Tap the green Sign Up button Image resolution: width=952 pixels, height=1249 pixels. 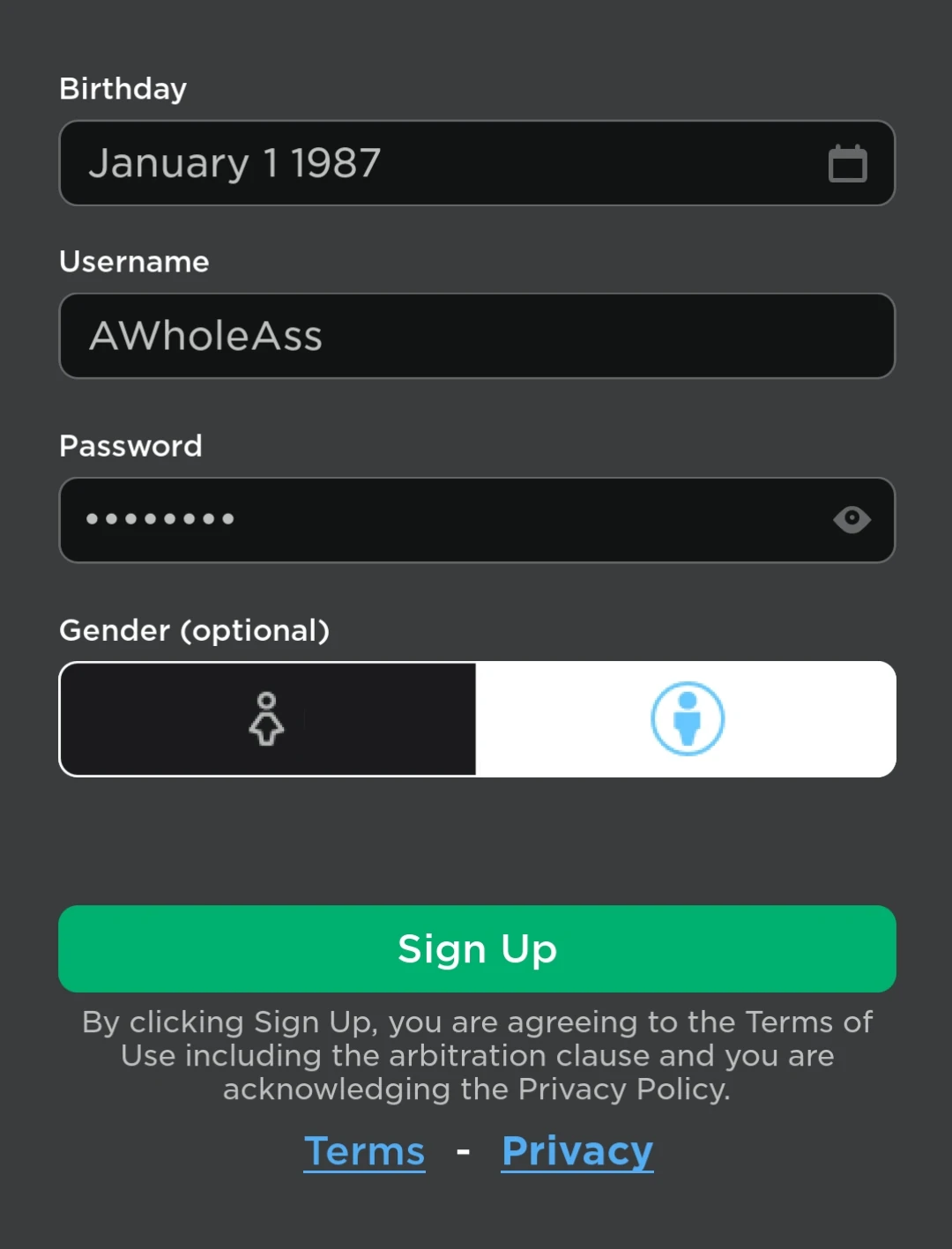[x=476, y=948]
